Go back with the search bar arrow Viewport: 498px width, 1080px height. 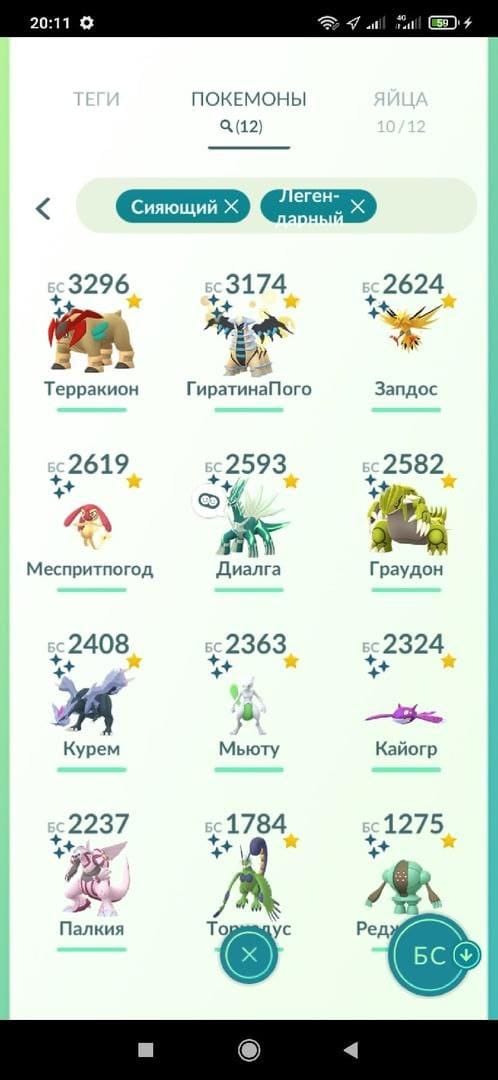43,208
